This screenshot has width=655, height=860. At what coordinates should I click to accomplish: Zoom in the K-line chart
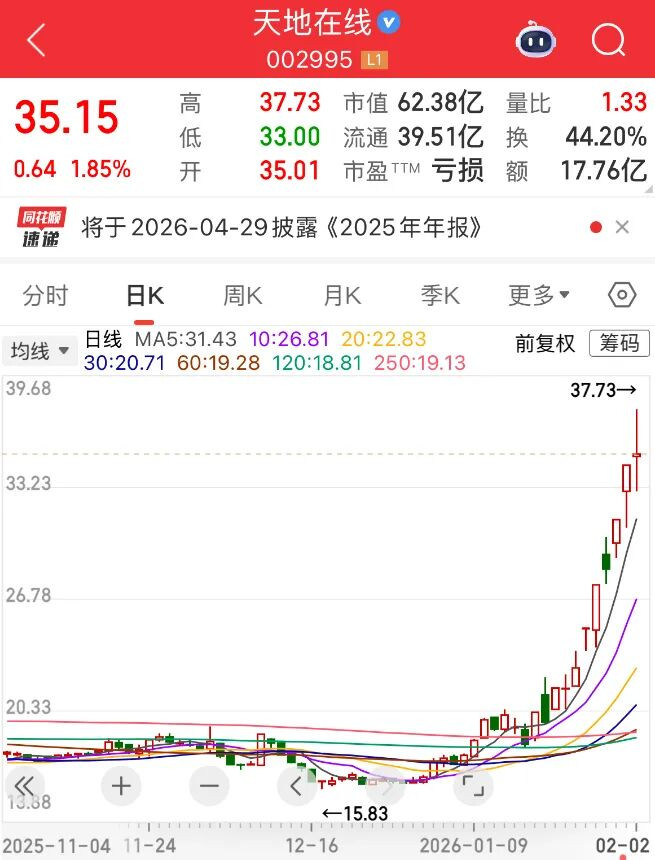[121, 785]
